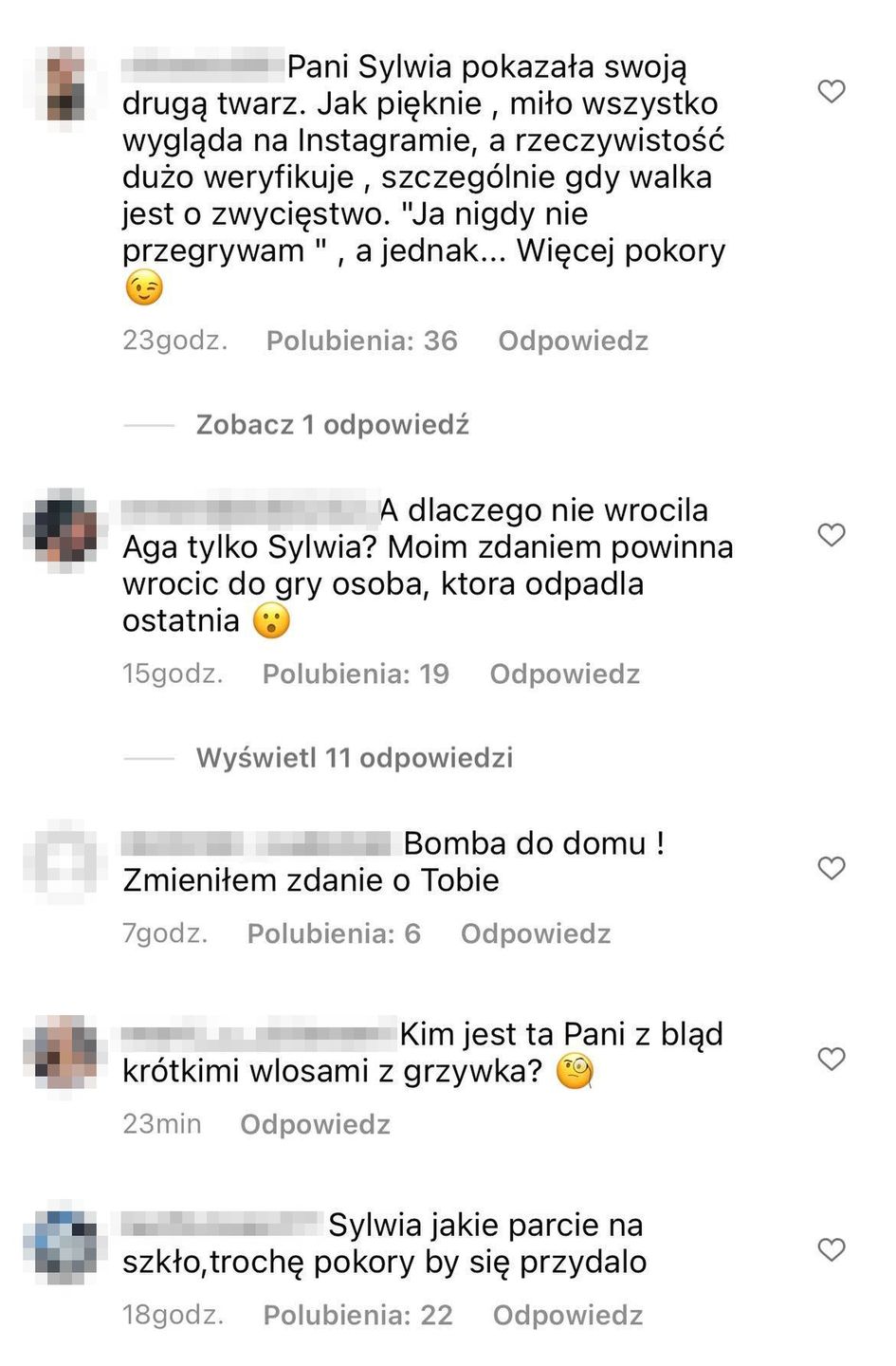Like the comment about blond krótkimi włosami

pyautogui.click(x=831, y=1059)
